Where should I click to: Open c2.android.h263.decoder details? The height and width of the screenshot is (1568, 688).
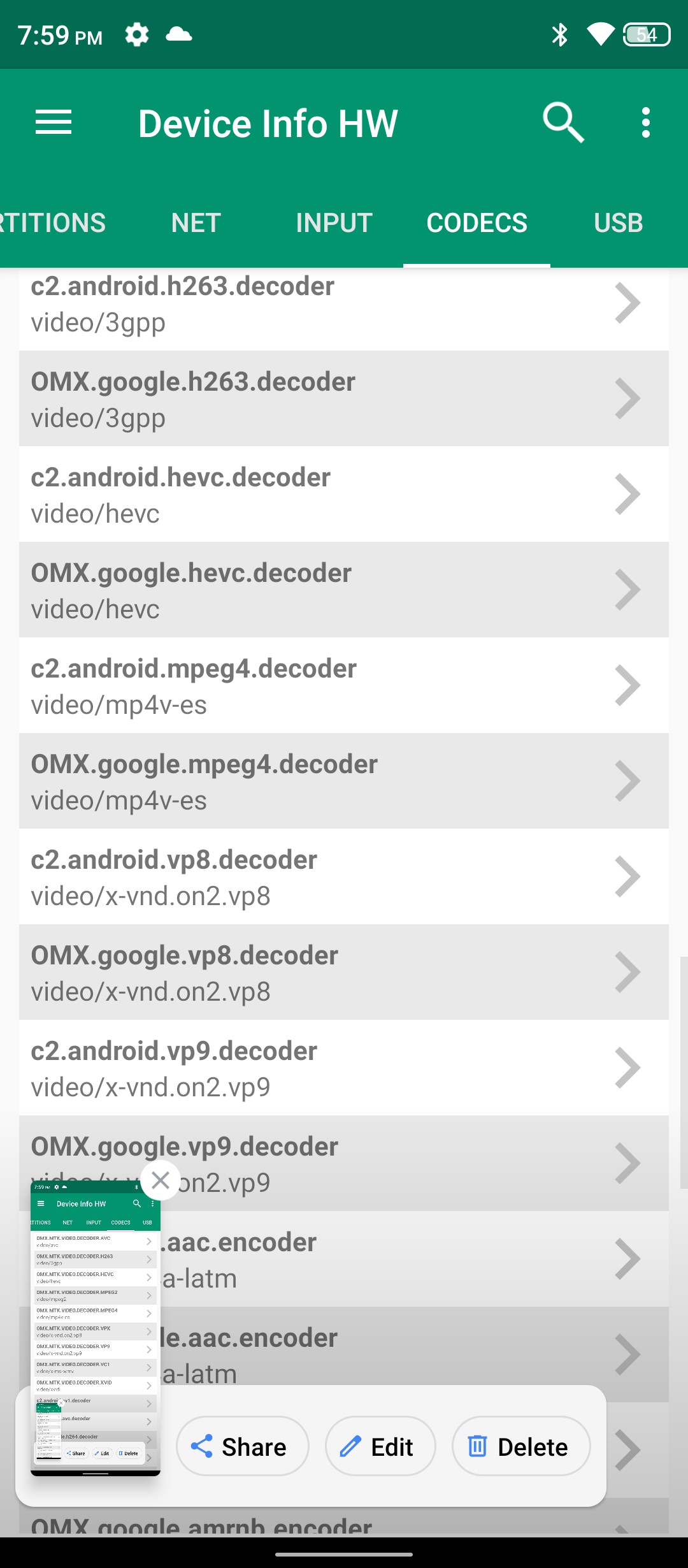(x=344, y=305)
